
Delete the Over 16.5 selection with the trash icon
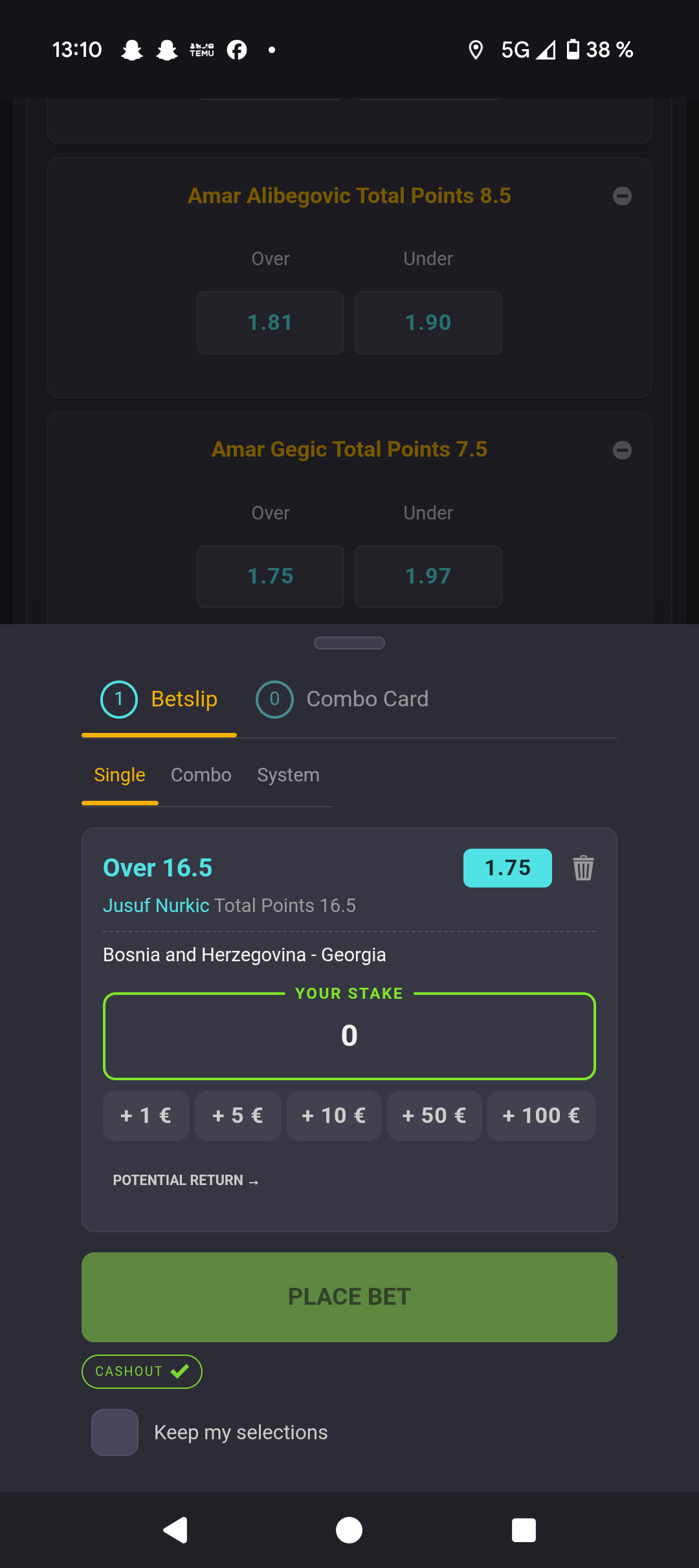(x=583, y=867)
